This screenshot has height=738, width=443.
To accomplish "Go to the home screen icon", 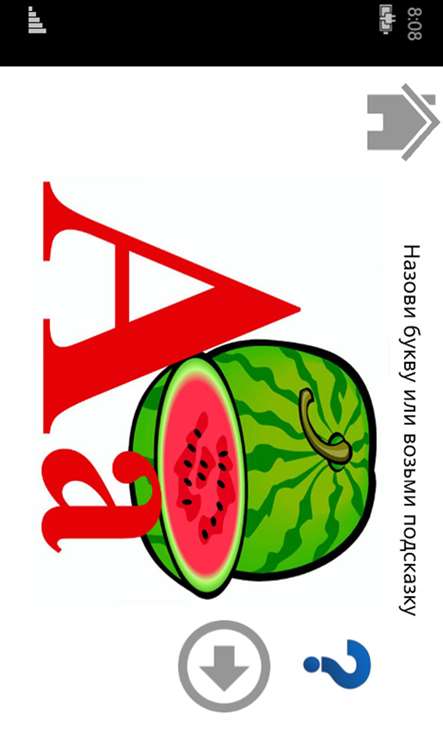I will [x=403, y=122].
